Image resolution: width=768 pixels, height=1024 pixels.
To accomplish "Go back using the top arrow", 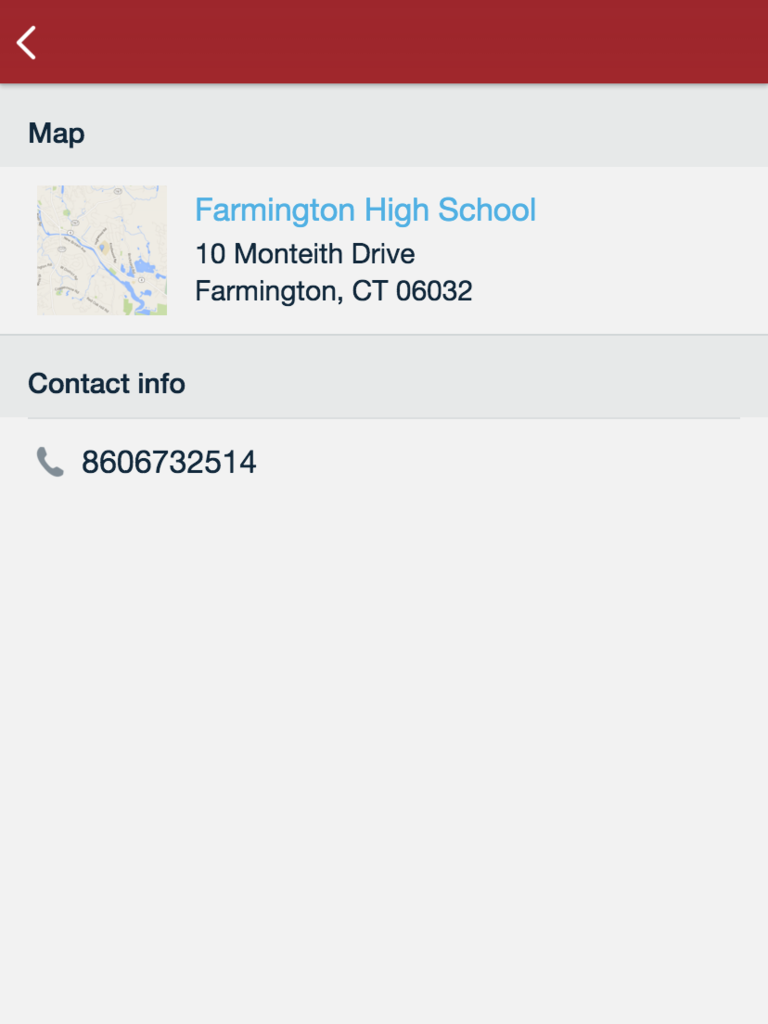I will pyautogui.click(x=27, y=42).
